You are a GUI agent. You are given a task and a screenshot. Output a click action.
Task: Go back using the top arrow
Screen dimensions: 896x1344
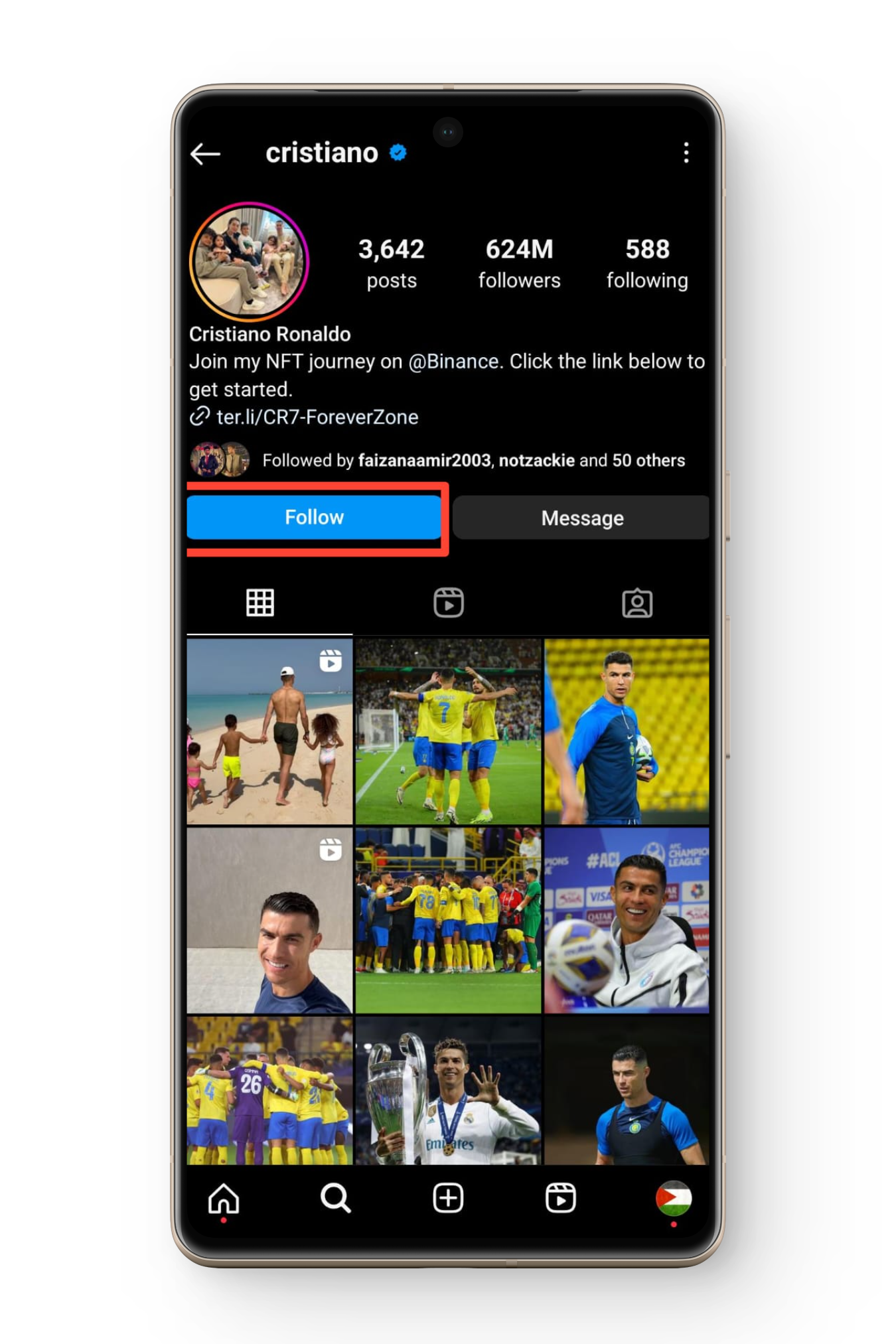pos(205,154)
